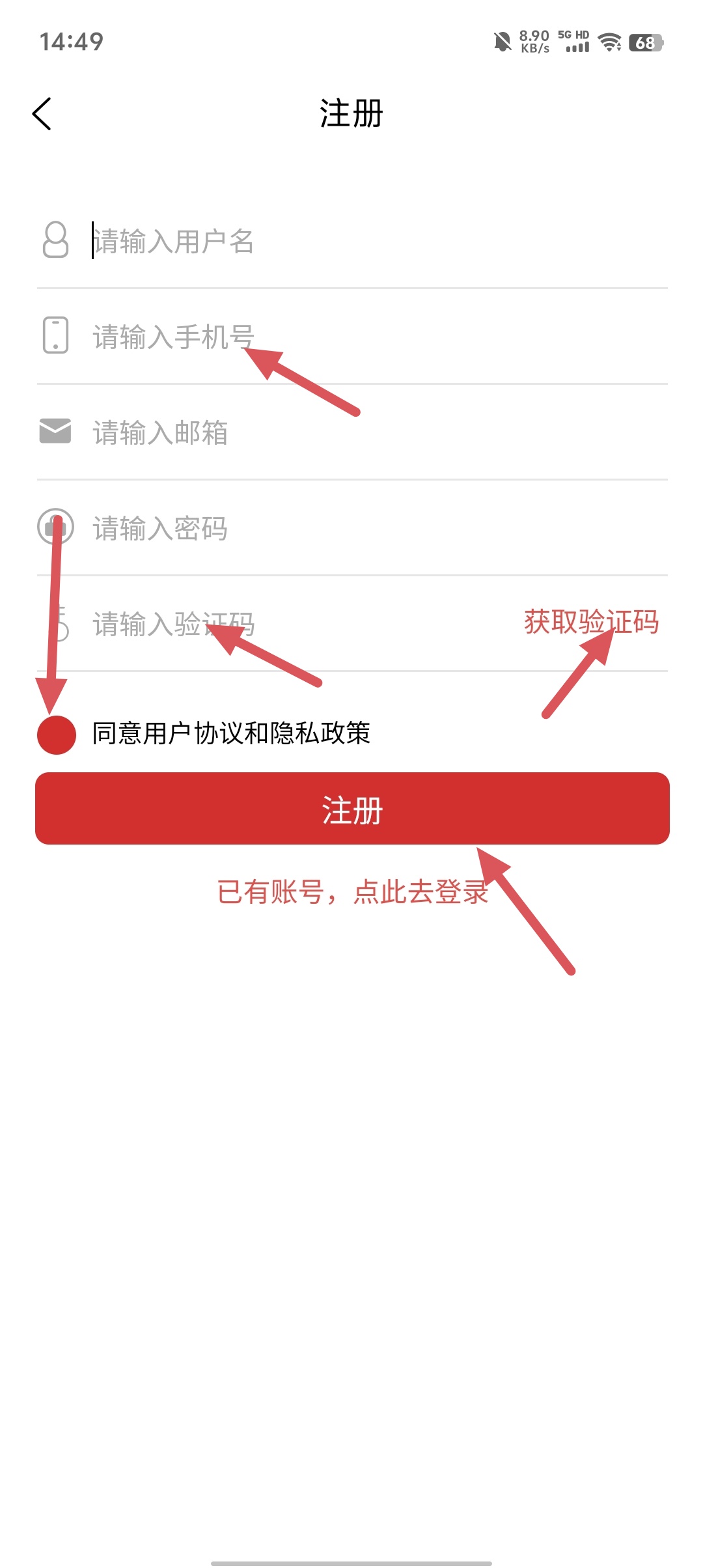
Task: Submit with the red 注册 button
Action: (351, 809)
